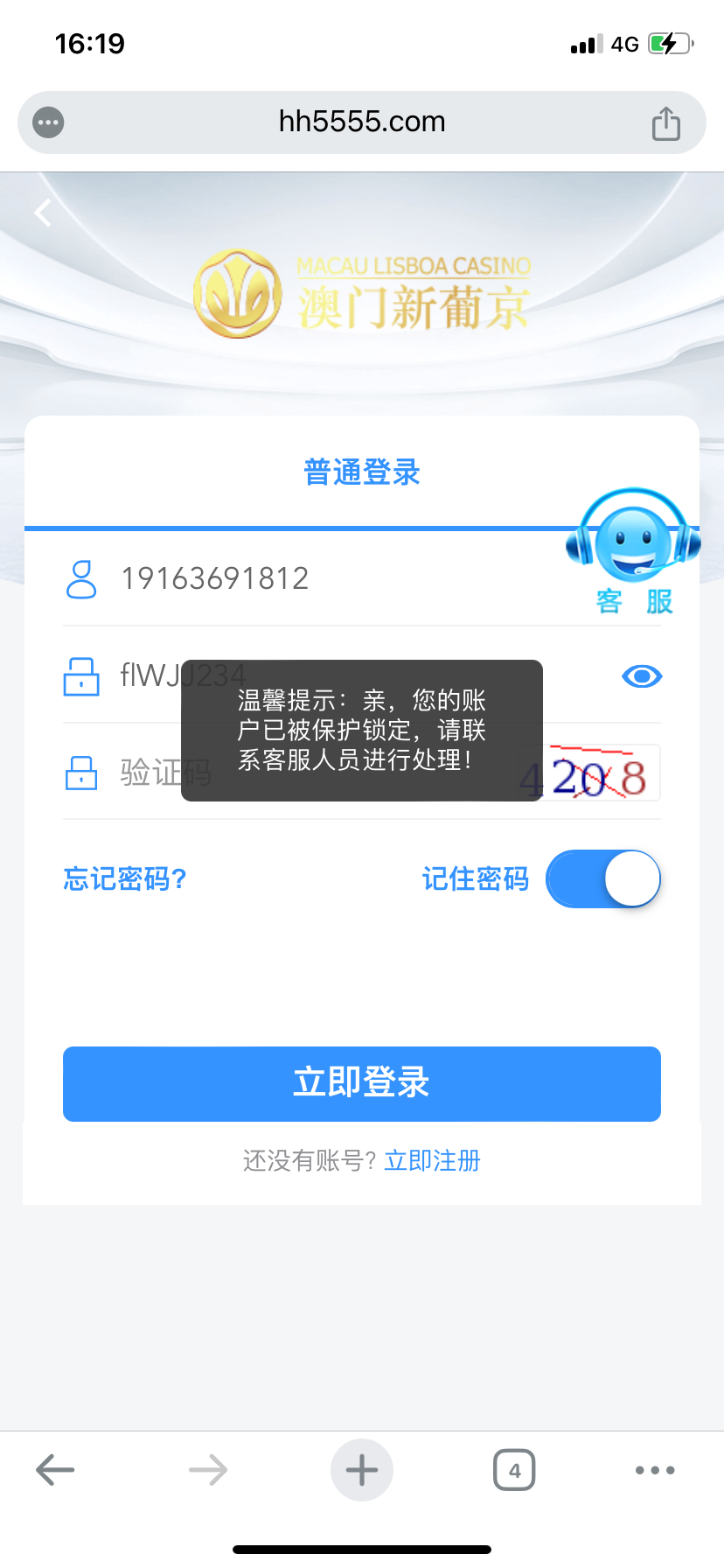Contact 客服 customer service
The width and height of the screenshot is (724, 1568).
coord(633,553)
